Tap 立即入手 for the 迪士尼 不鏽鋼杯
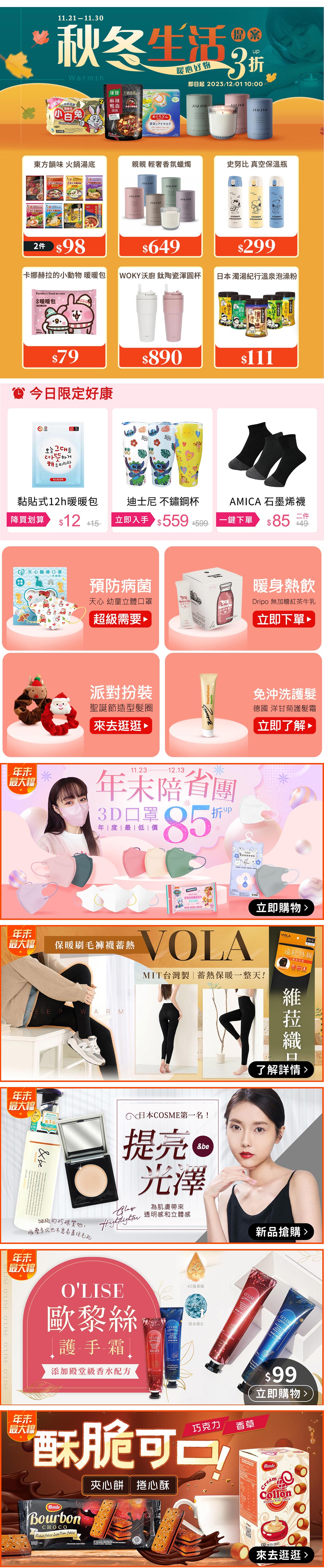 [132, 519]
